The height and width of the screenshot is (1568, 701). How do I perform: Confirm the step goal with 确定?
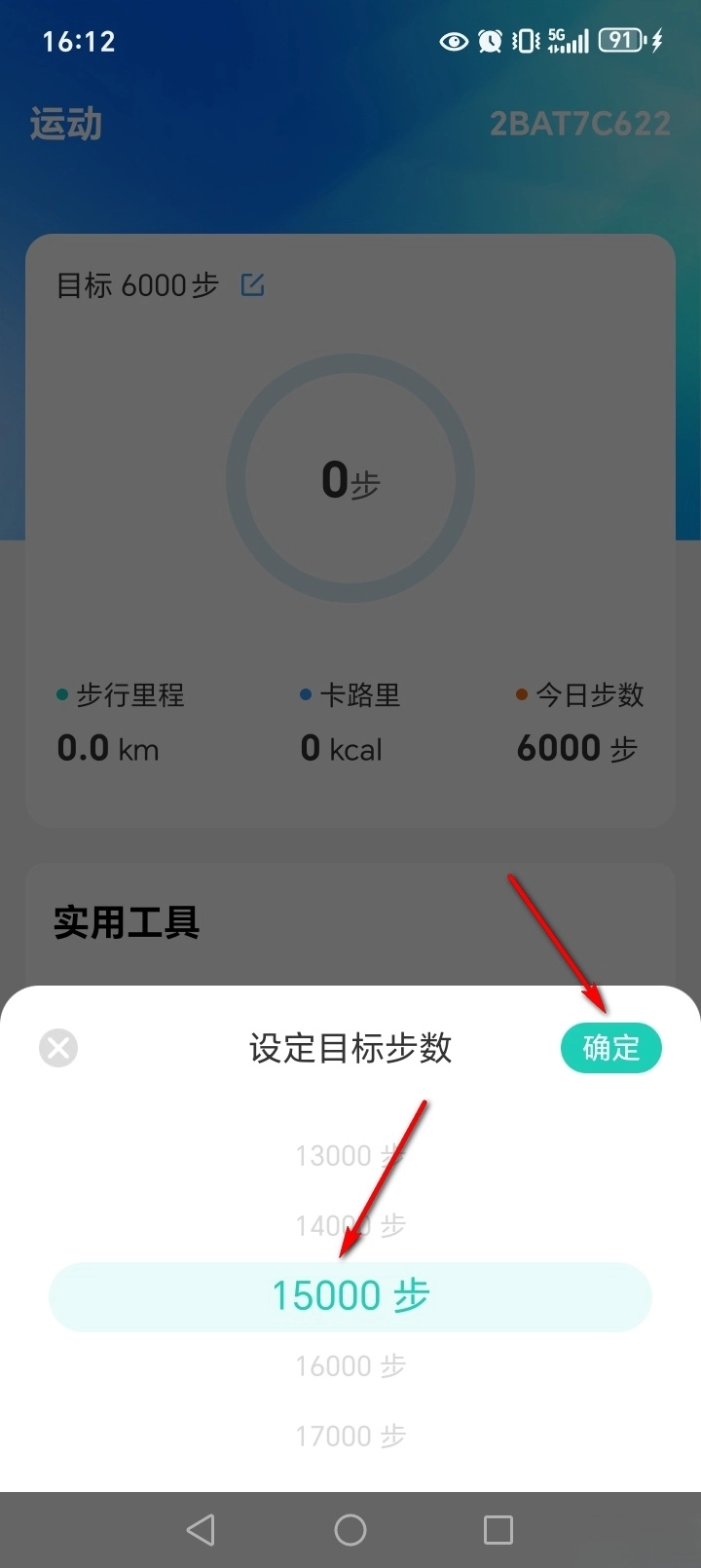(610, 1048)
